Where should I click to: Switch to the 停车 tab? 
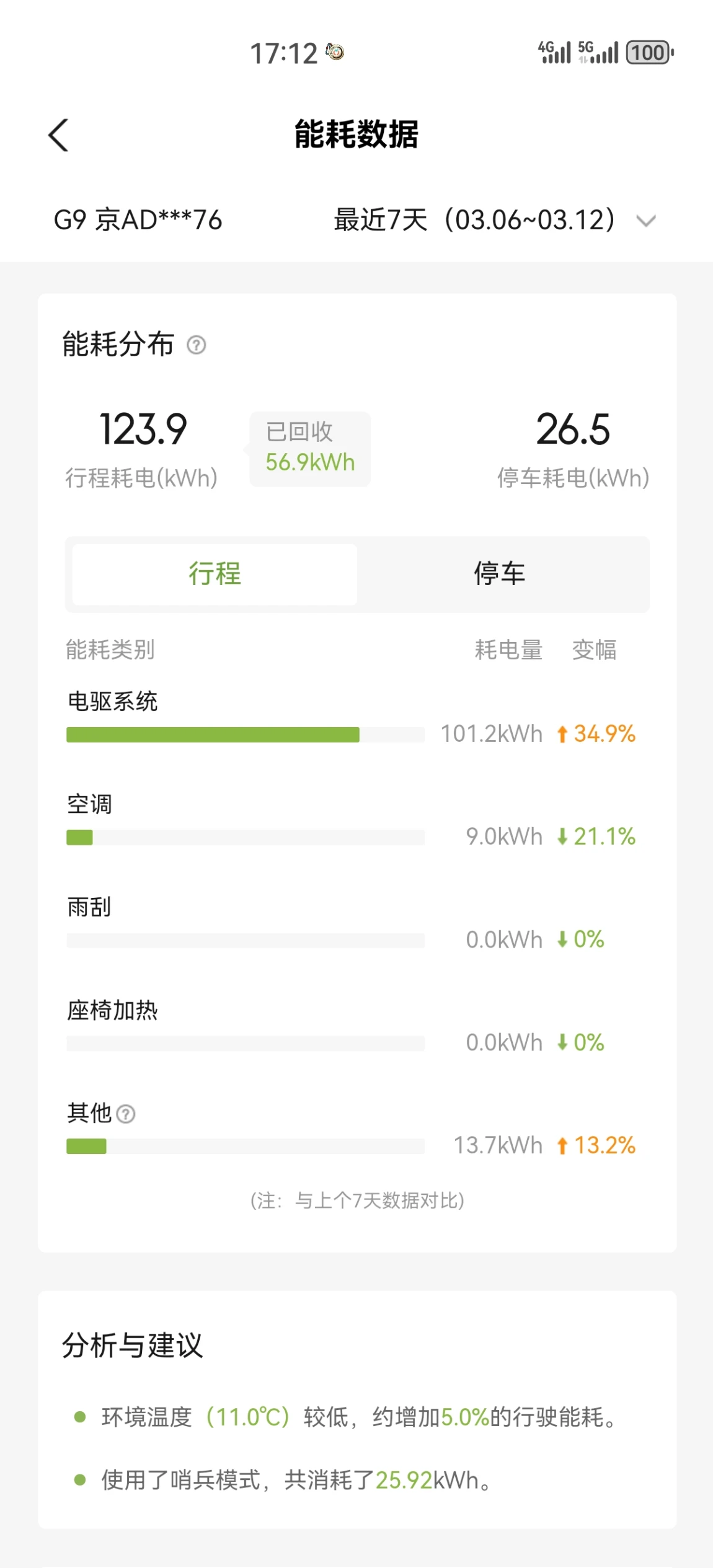500,574
